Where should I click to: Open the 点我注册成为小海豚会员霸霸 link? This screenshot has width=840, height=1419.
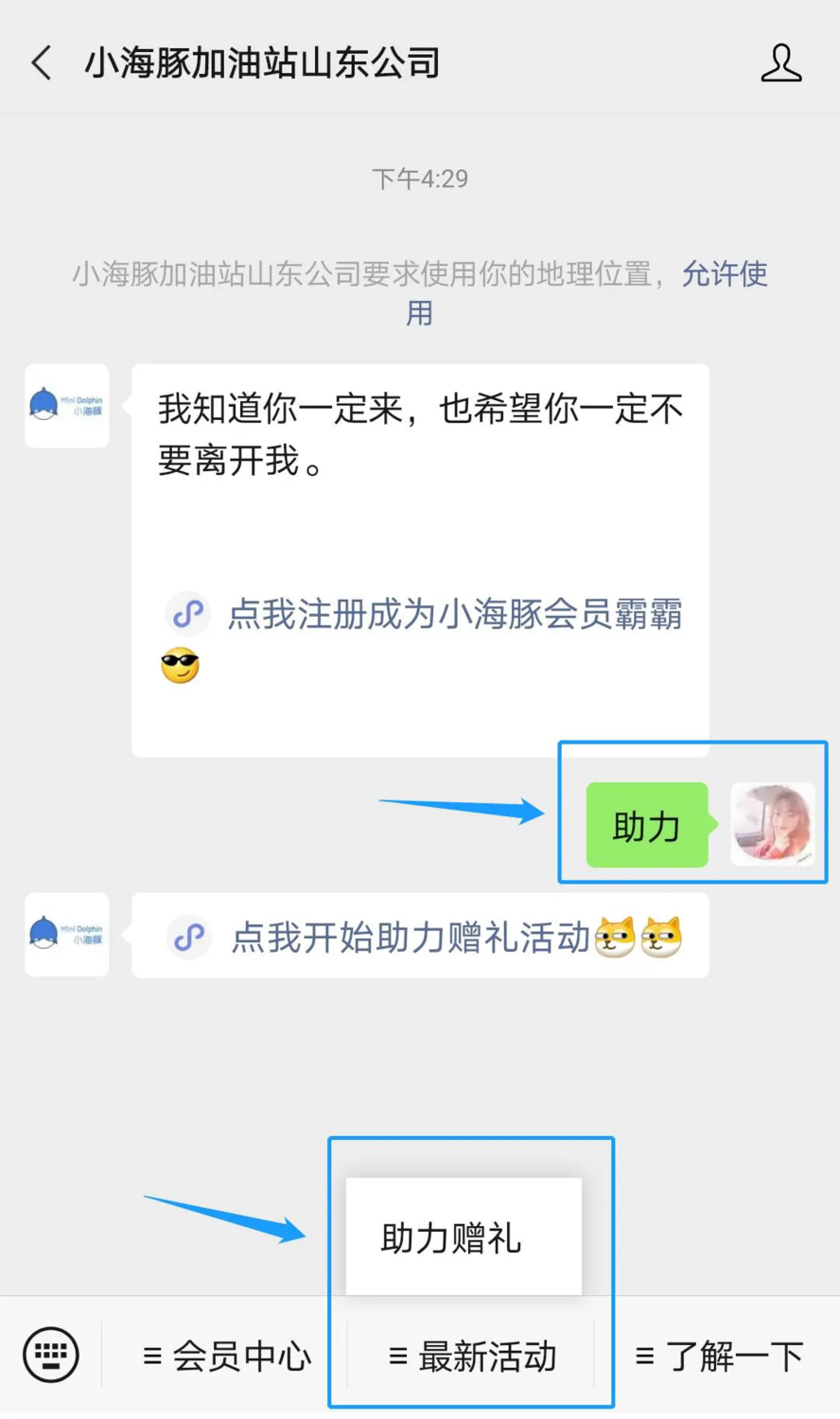[x=454, y=615]
